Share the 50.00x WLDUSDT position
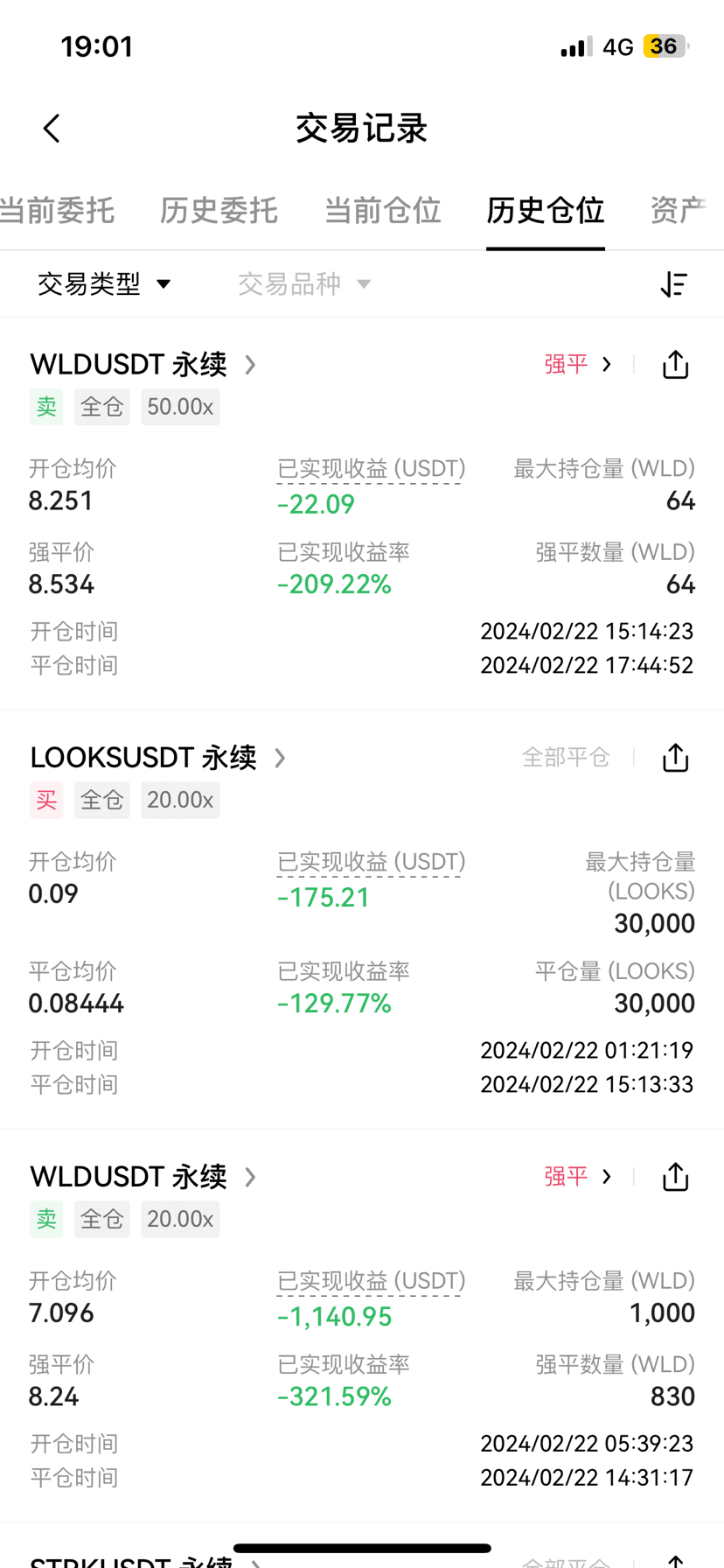The height and width of the screenshot is (1568, 724). click(675, 365)
